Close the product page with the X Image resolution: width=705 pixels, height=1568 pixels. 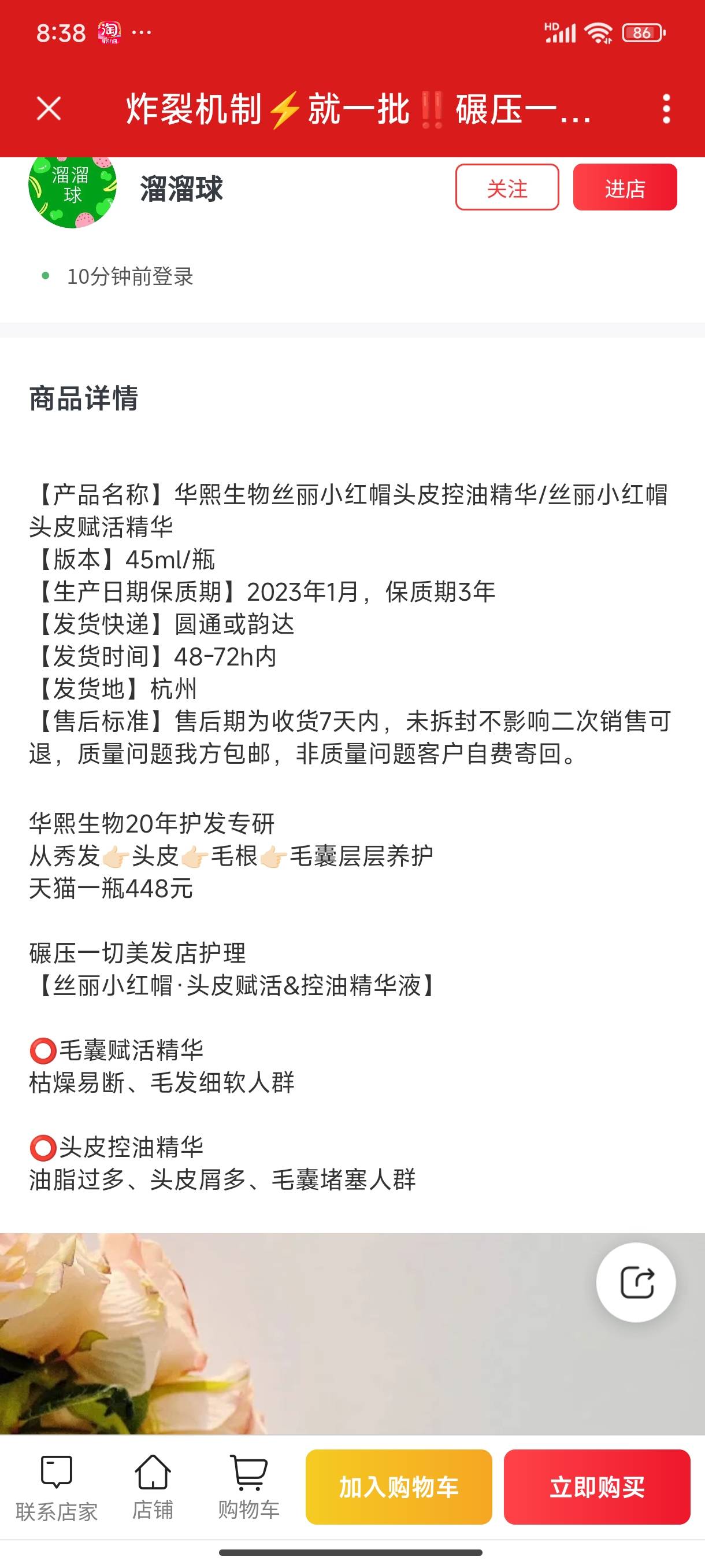[x=49, y=110]
